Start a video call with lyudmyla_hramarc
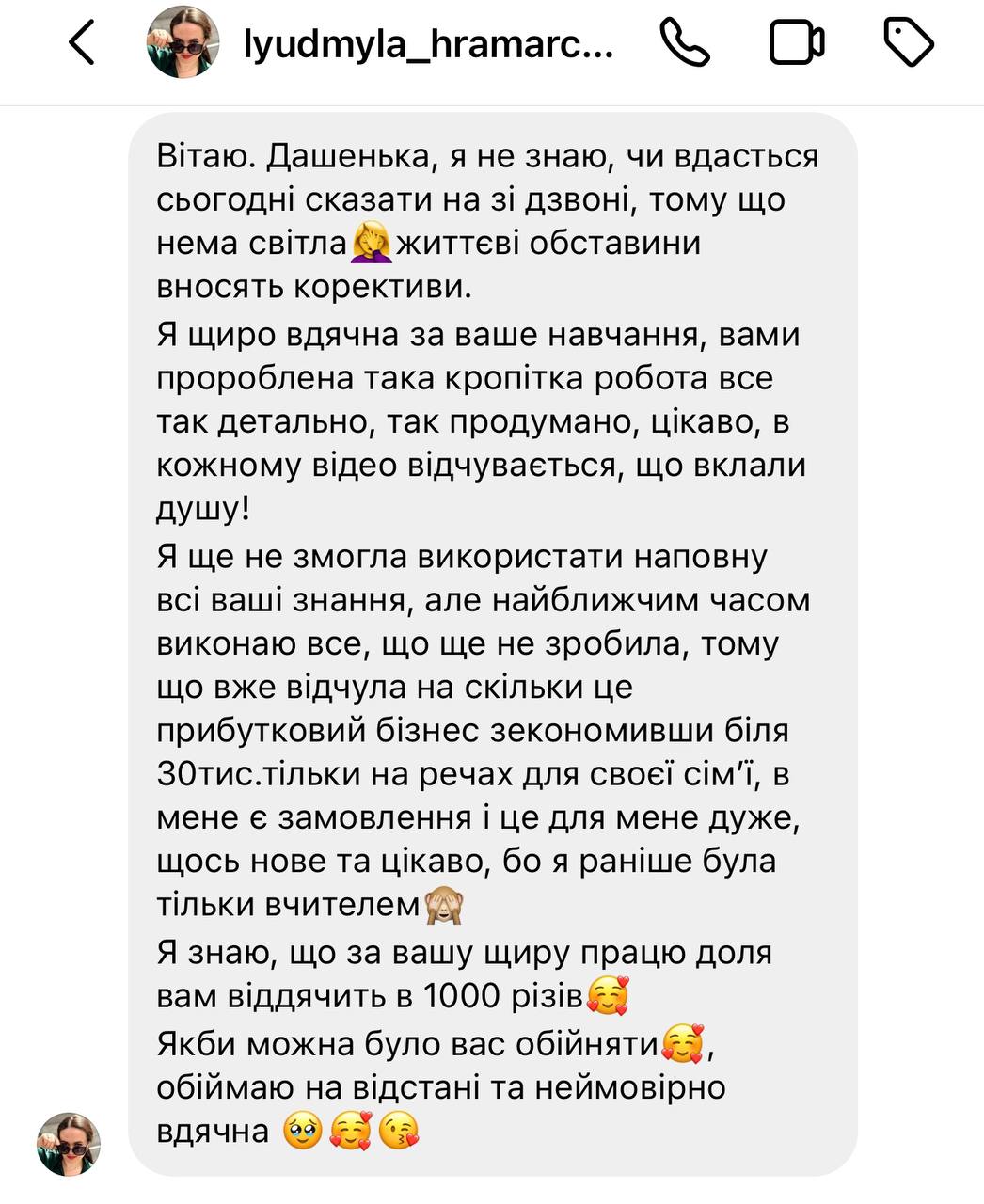 [x=797, y=43]
